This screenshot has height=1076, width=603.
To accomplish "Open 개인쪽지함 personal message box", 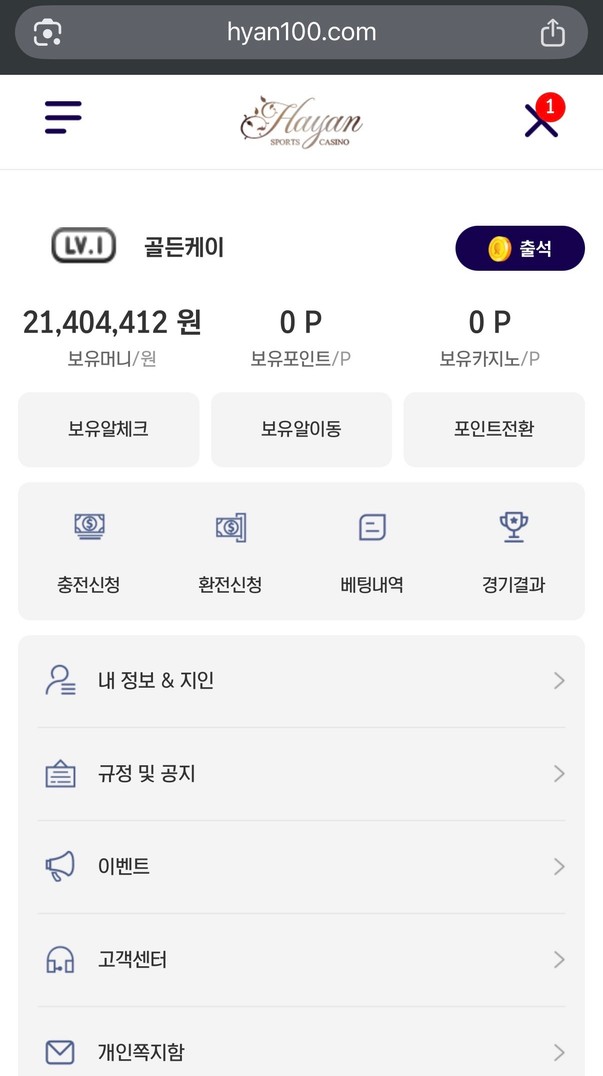I will pos(301,1052).
